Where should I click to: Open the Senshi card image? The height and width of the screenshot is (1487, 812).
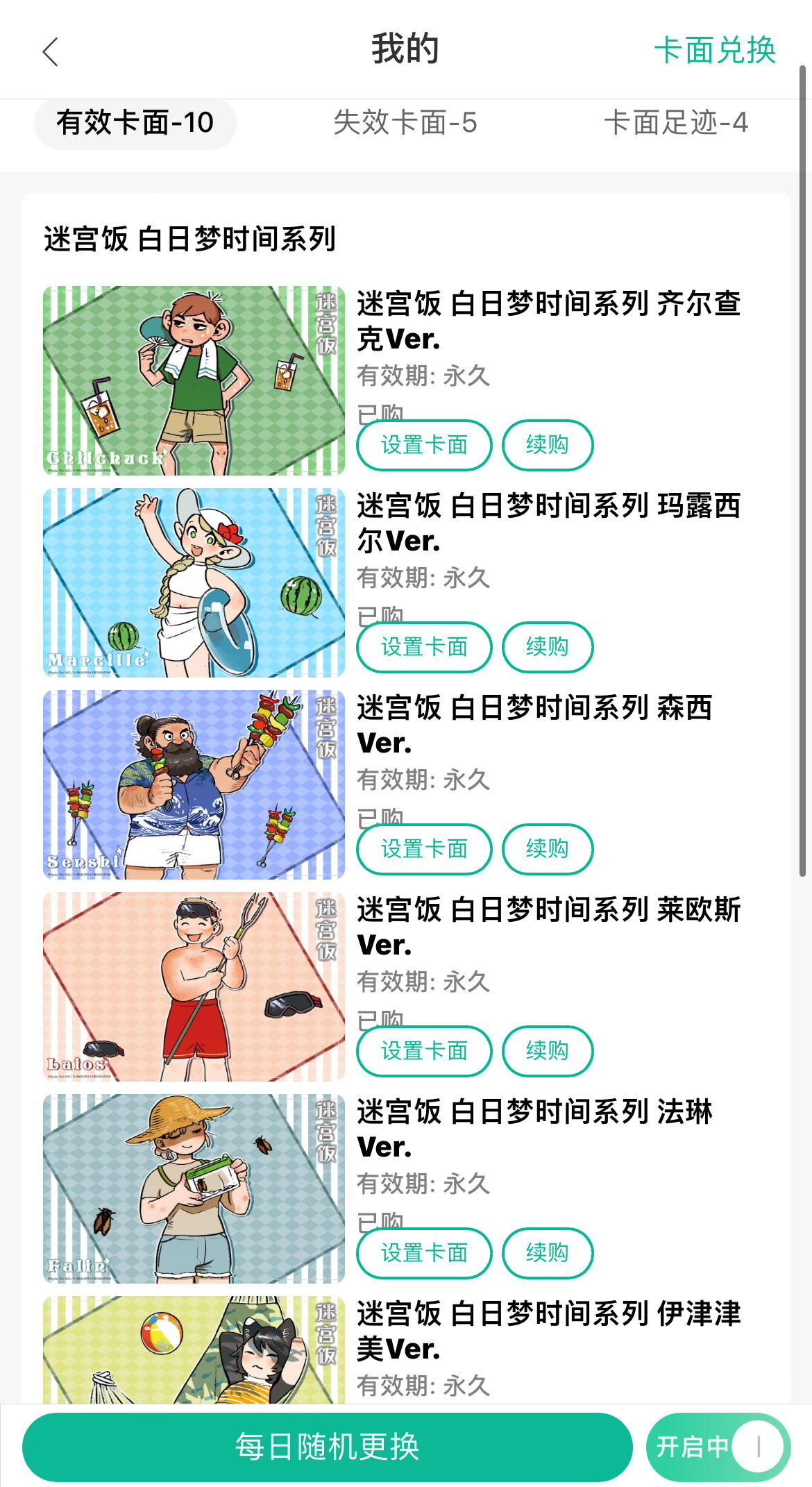click(194, 784)
